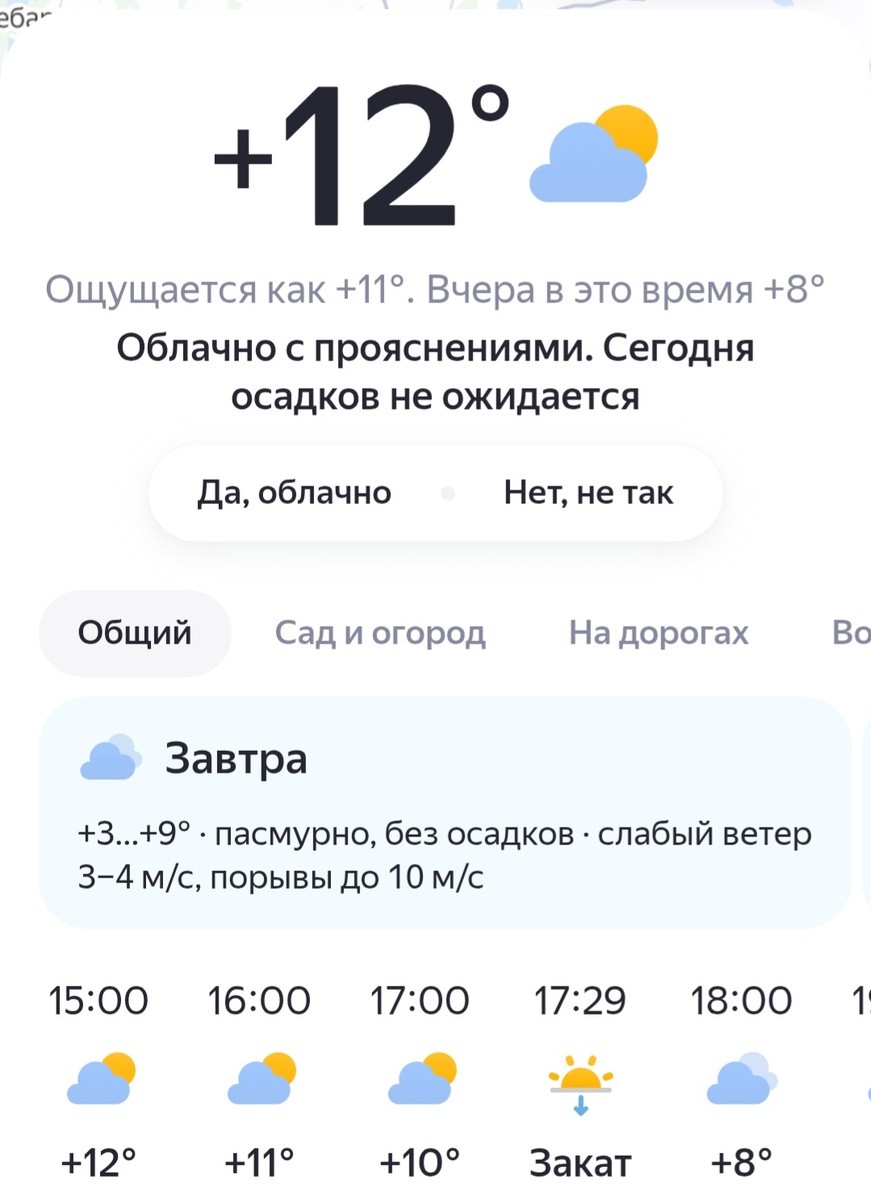Click the +8° forecast for 18:00
Screen dimensions: 871x1200
point(742,1162)
